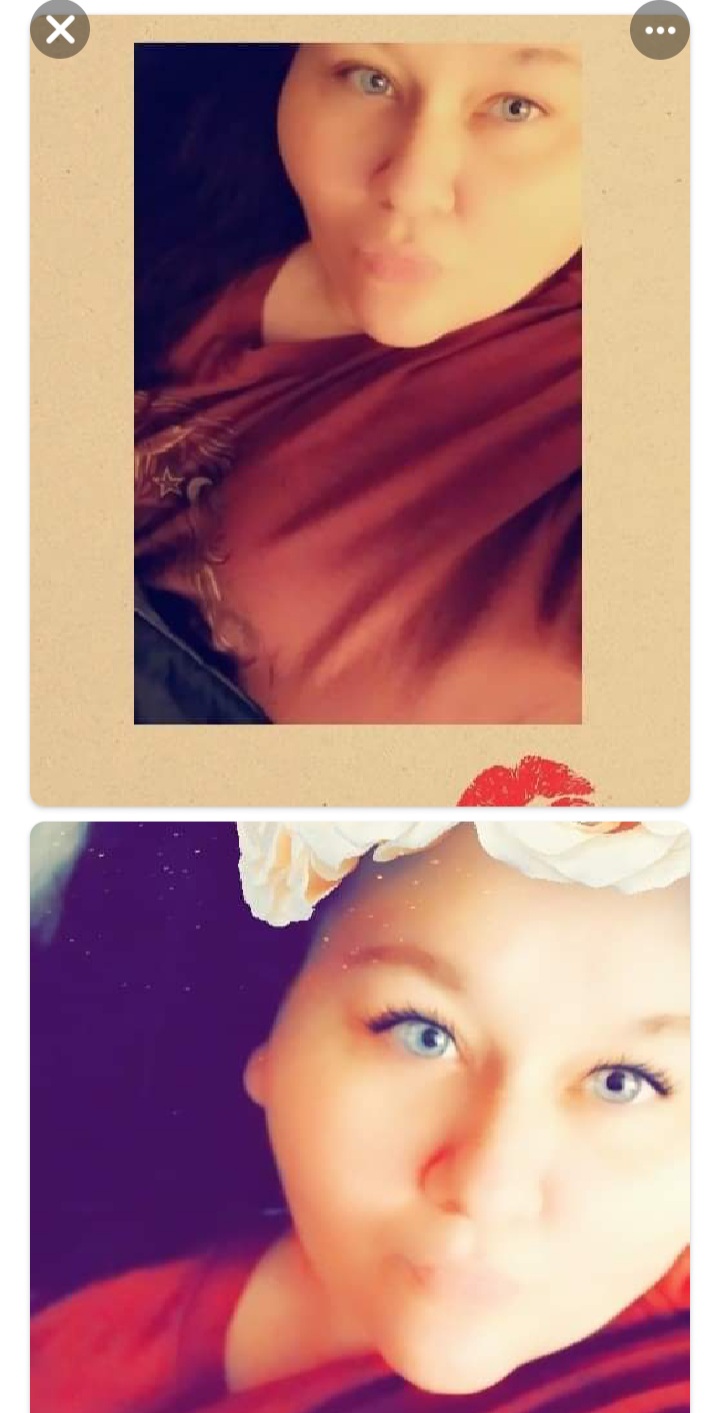Open the framed top photo
This screenshot has height=1413, width=720.
pos(360,410)
